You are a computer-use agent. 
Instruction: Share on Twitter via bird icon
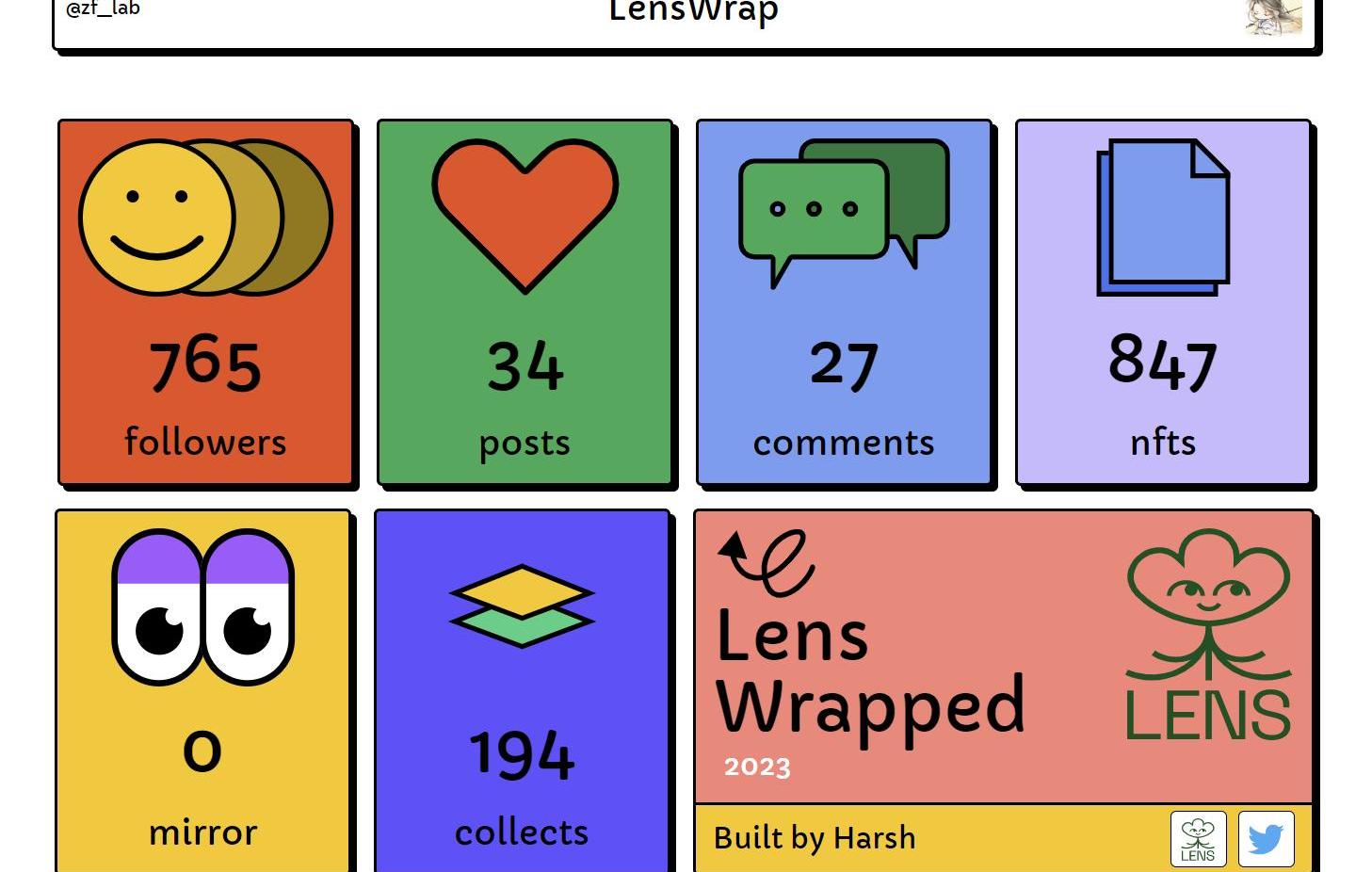coord(1266,838)
